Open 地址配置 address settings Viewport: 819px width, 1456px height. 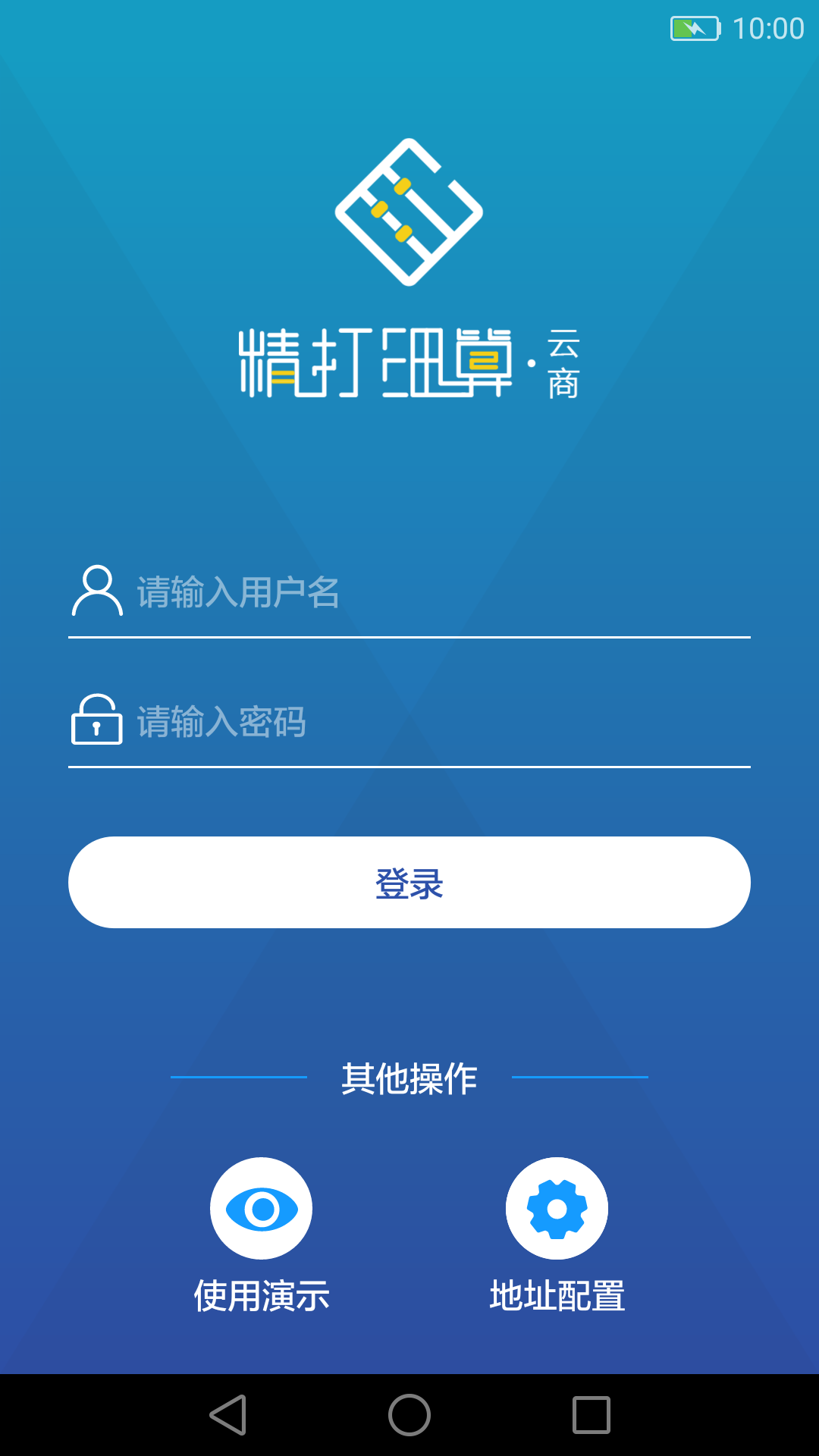point(557,1209)
